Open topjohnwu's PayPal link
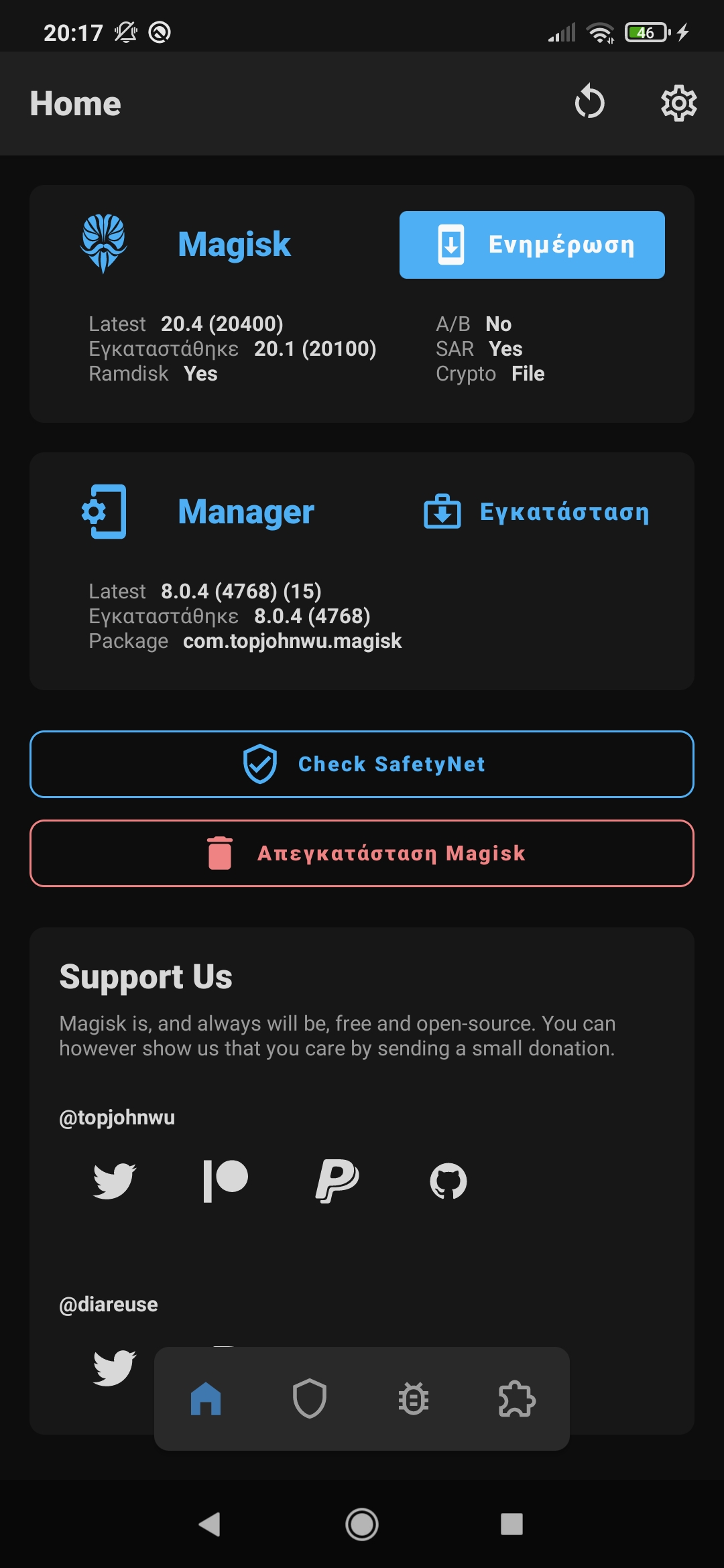The image size is (724, 1568). point(337,1181)
